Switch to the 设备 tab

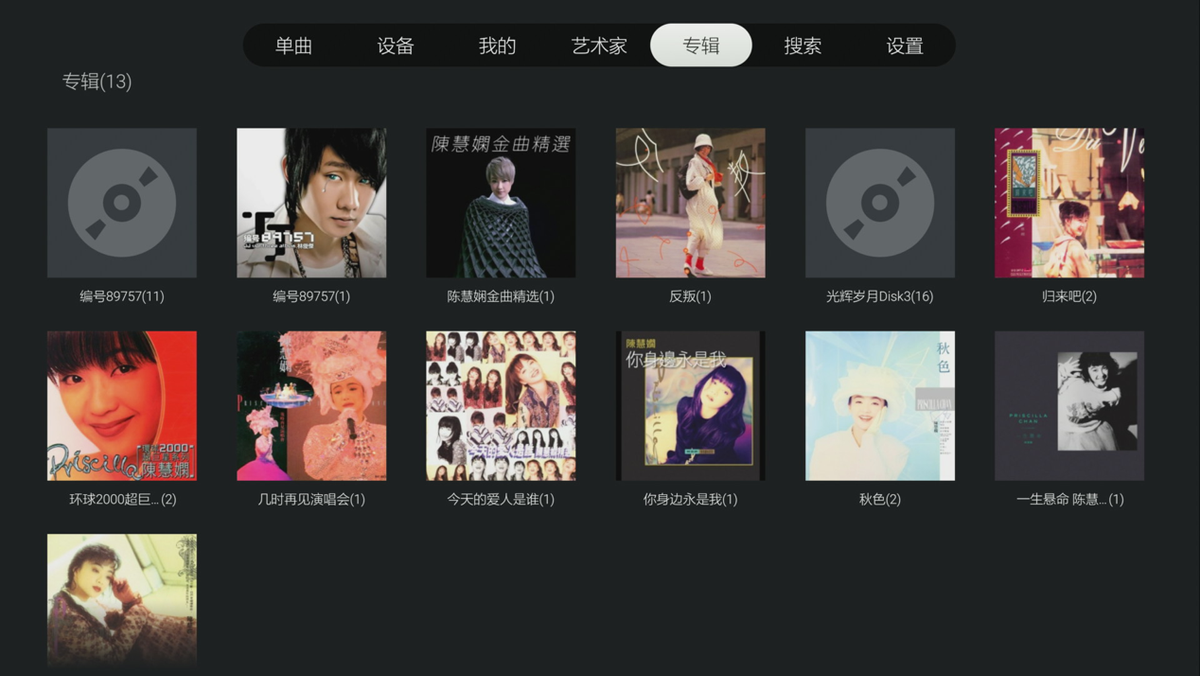(x=396, y=46)
